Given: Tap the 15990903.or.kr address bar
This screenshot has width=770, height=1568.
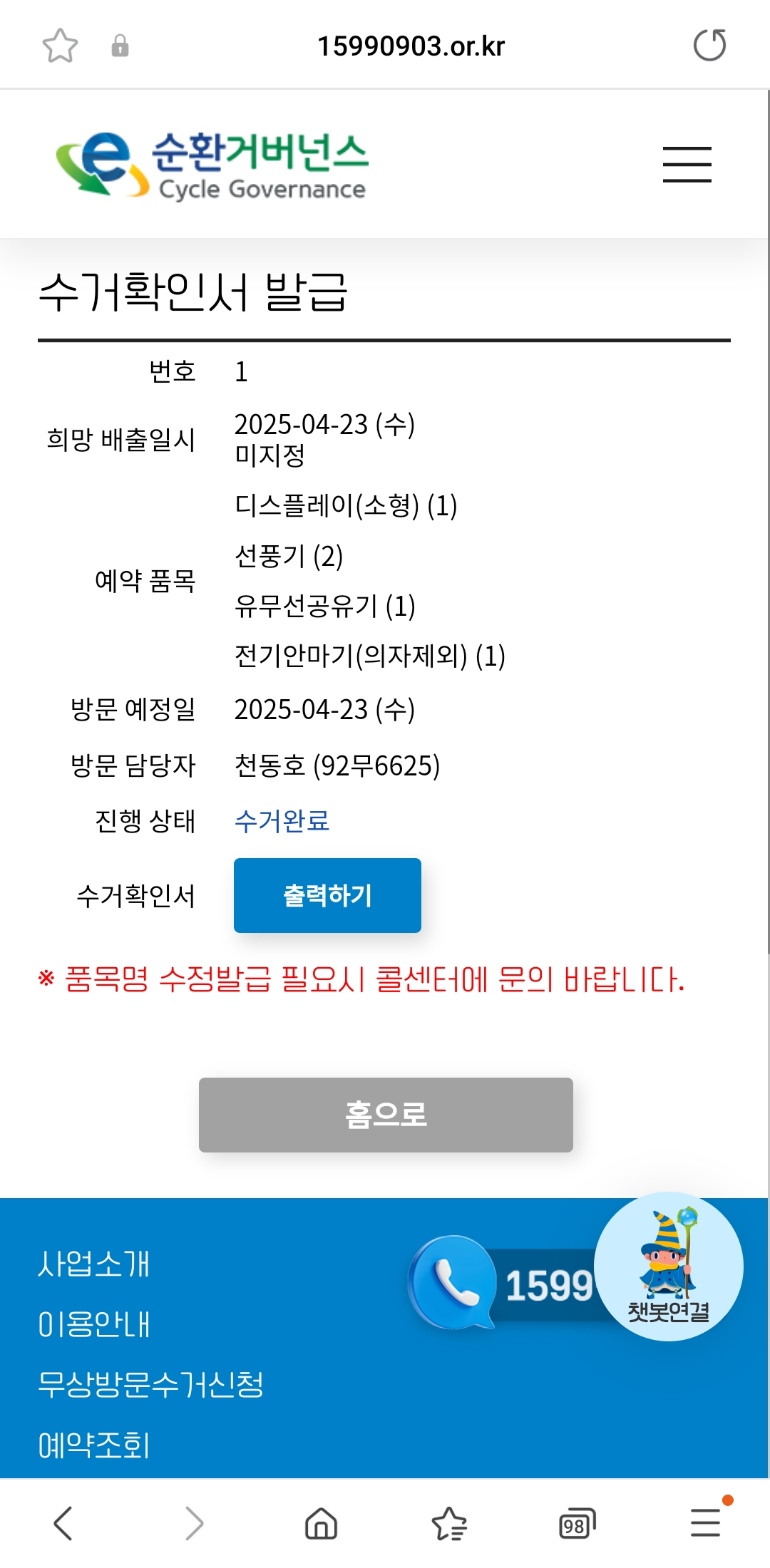Looking at the screenshot, I should 411,46.
